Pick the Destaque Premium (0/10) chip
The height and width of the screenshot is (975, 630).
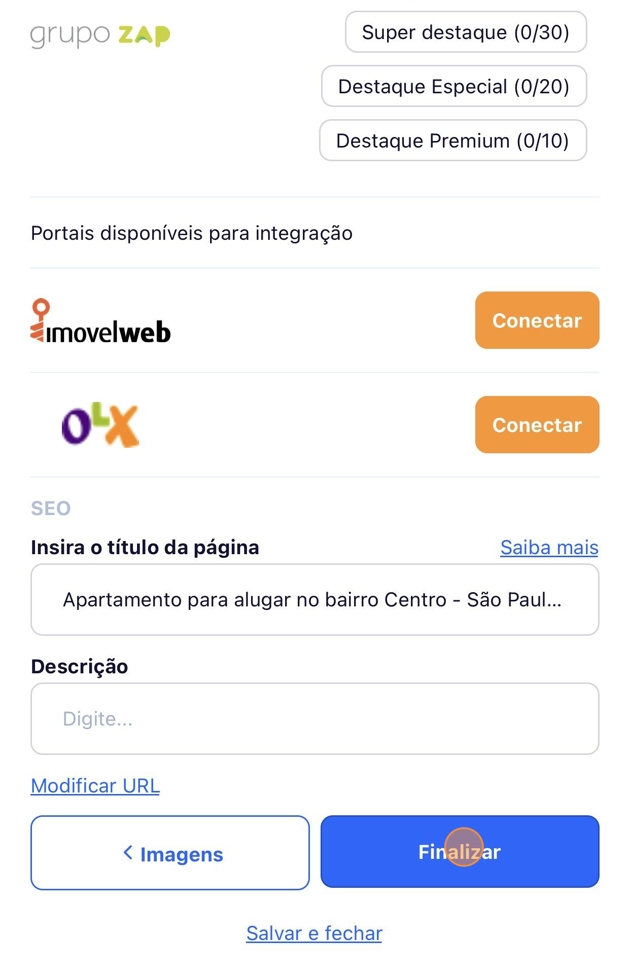coord(452,141)
